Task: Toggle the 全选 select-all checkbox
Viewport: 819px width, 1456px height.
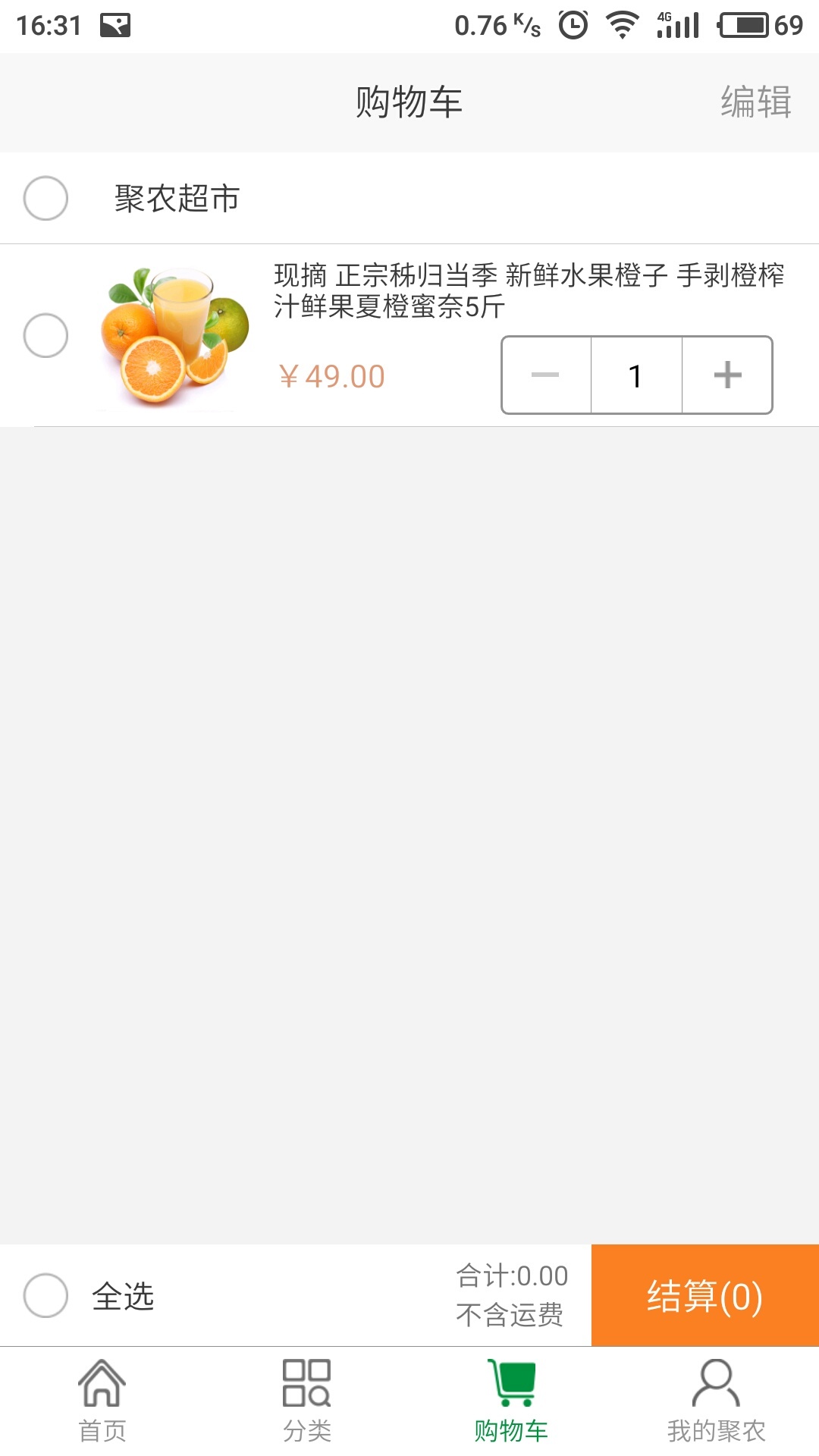Action: [x=45, y=1295]
